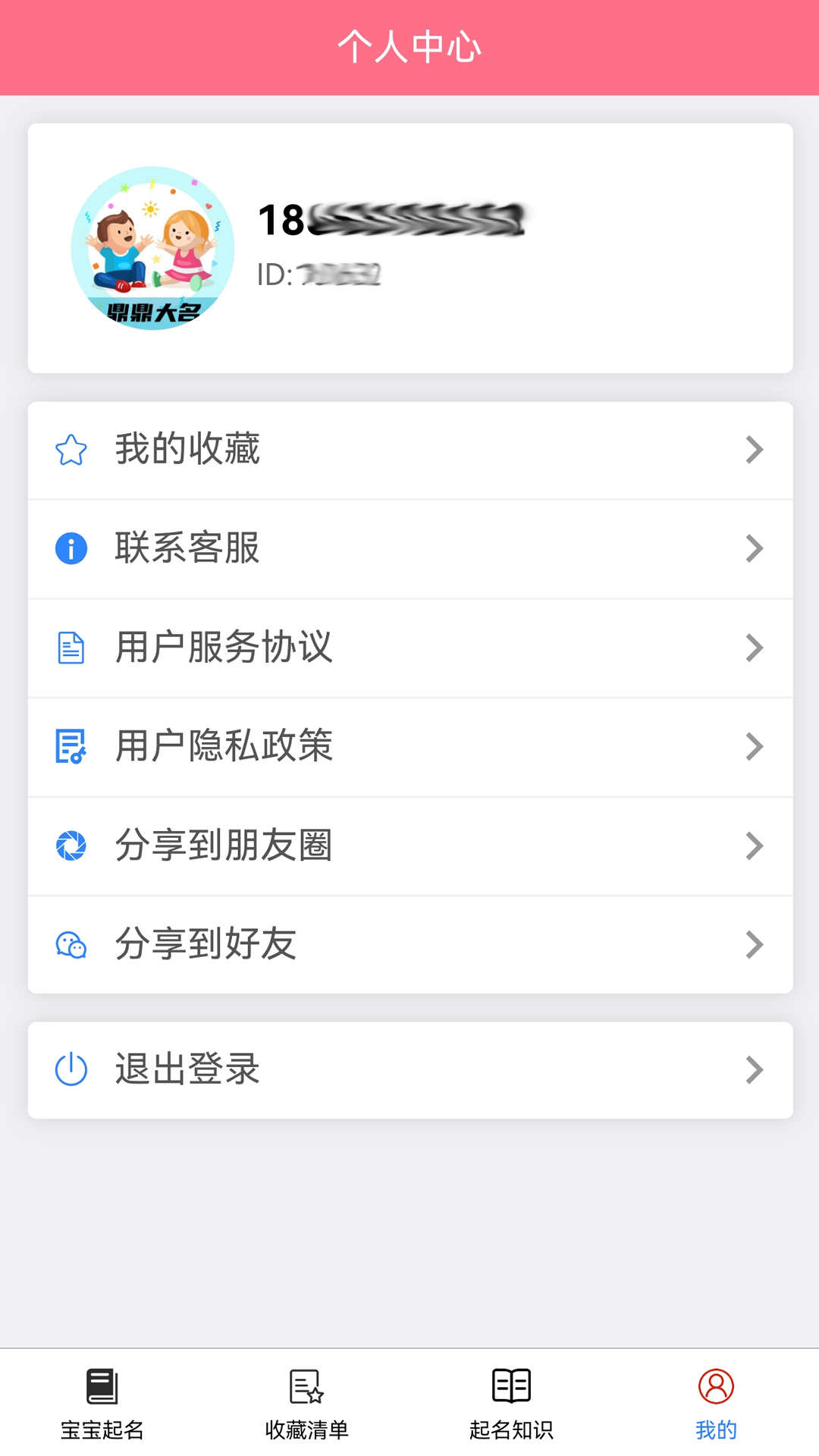819x1456 pixels.
Task: Expand 用户隐私政策 with its chevron
Action: [x=754, y=746]
